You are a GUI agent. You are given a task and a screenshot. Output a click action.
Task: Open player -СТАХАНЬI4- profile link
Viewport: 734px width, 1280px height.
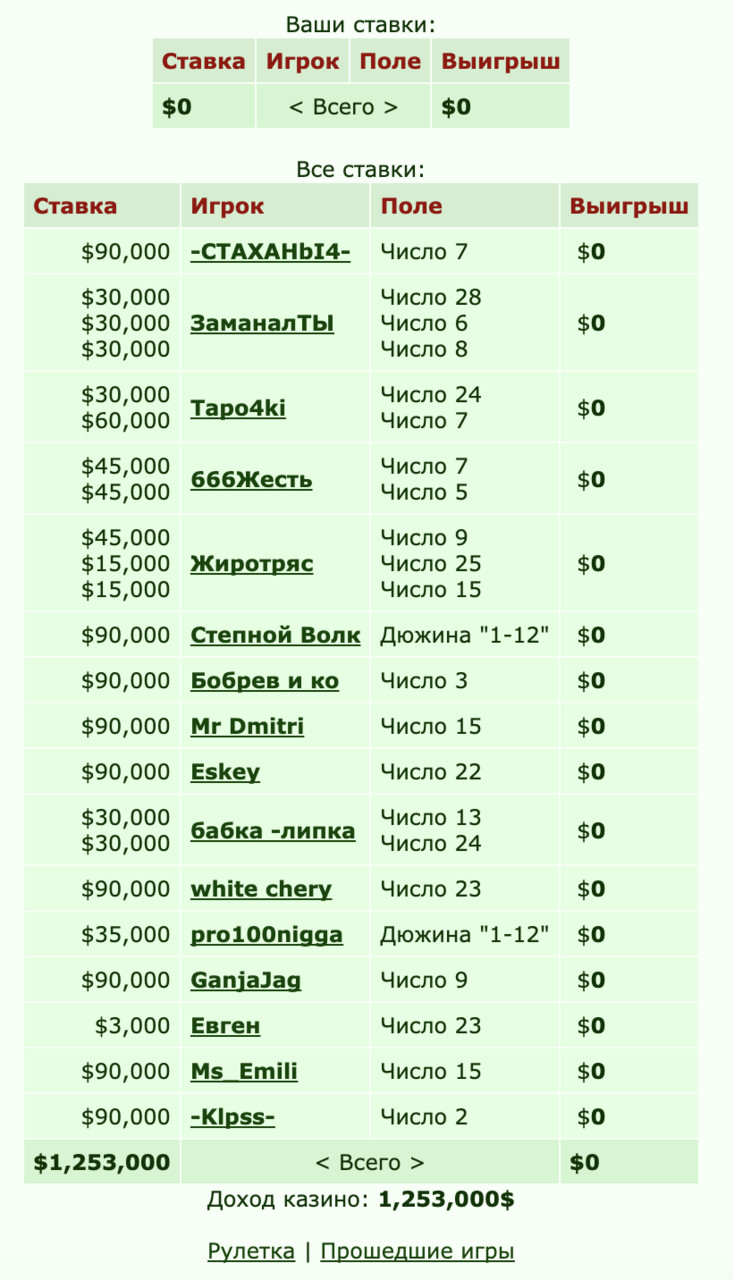click(x=270, y=252)
